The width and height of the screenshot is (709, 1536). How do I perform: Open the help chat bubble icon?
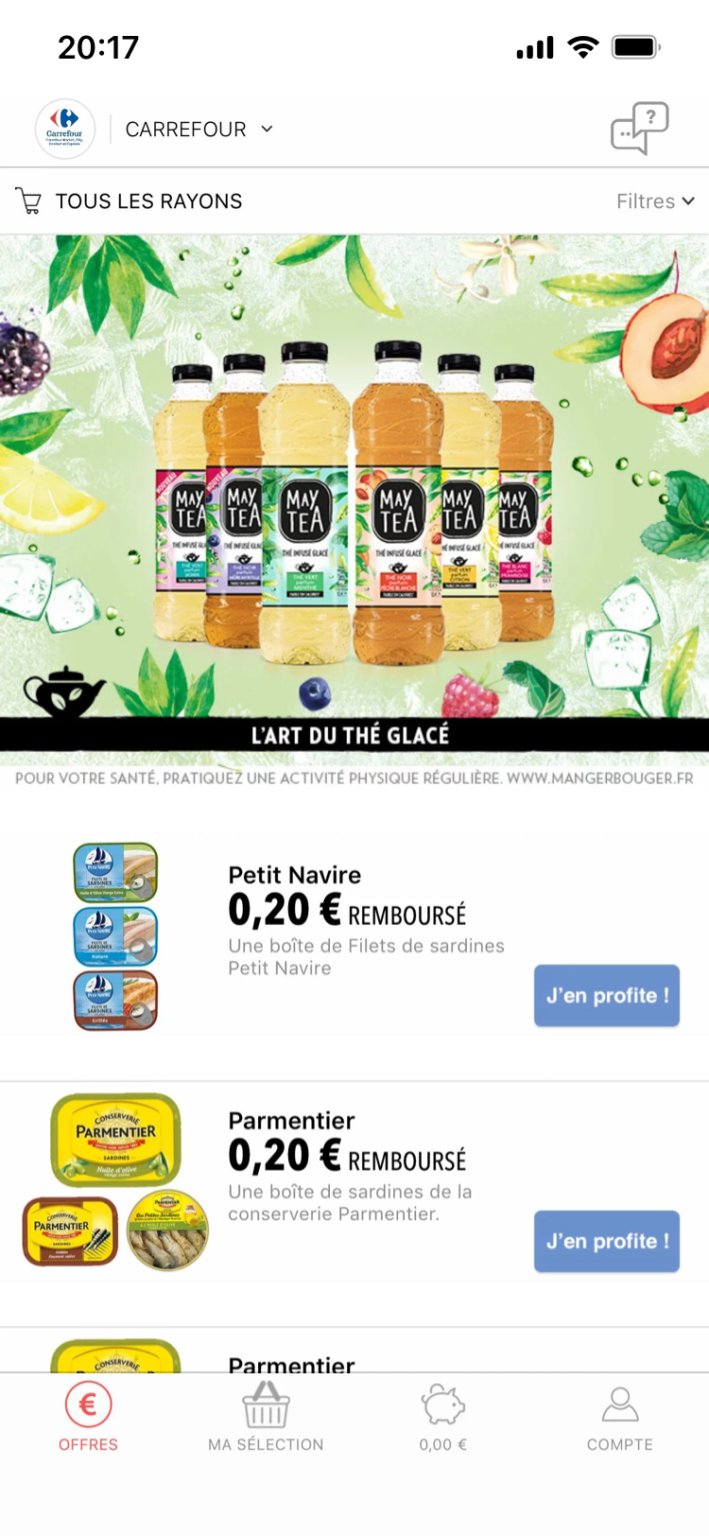tap(639, 128)
